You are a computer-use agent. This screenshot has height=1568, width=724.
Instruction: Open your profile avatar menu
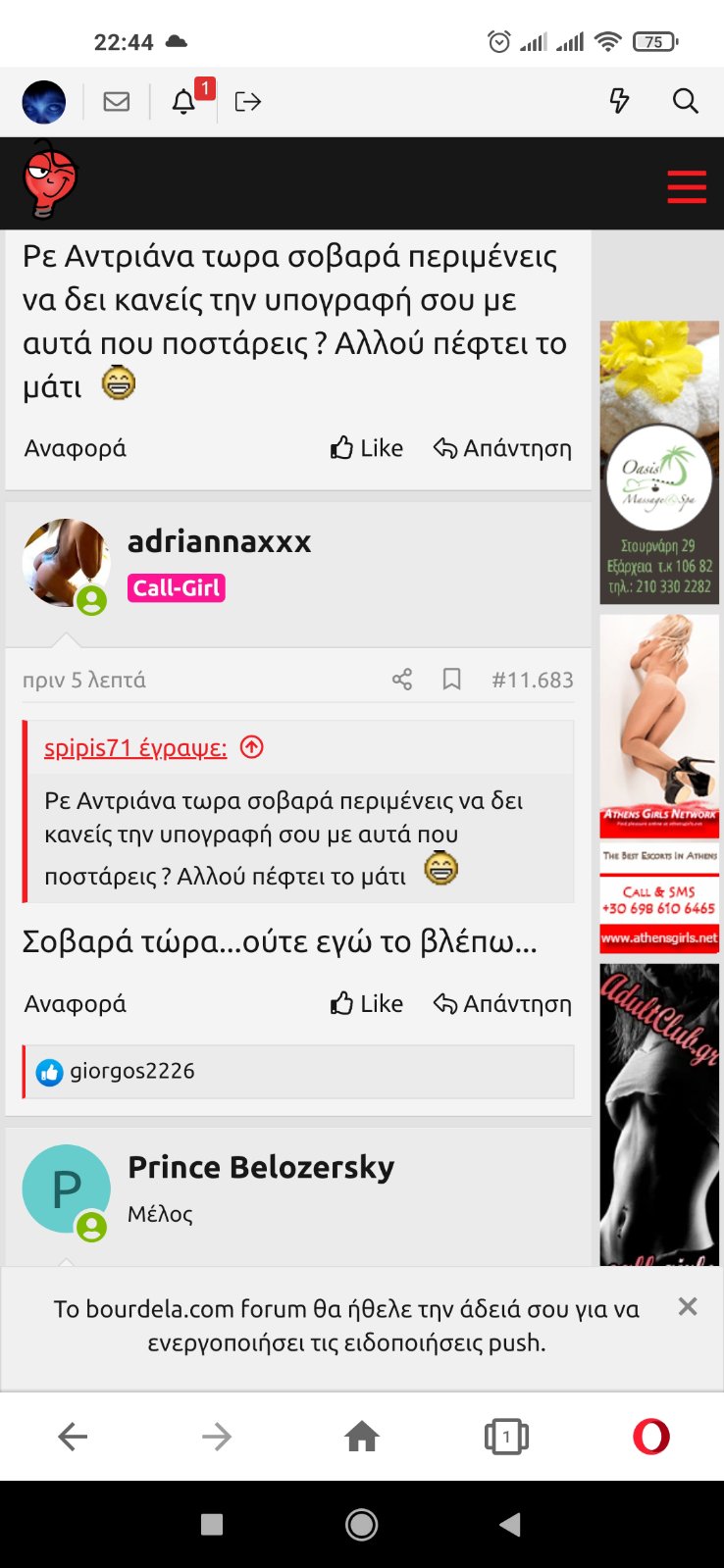(x=44, y=102)
